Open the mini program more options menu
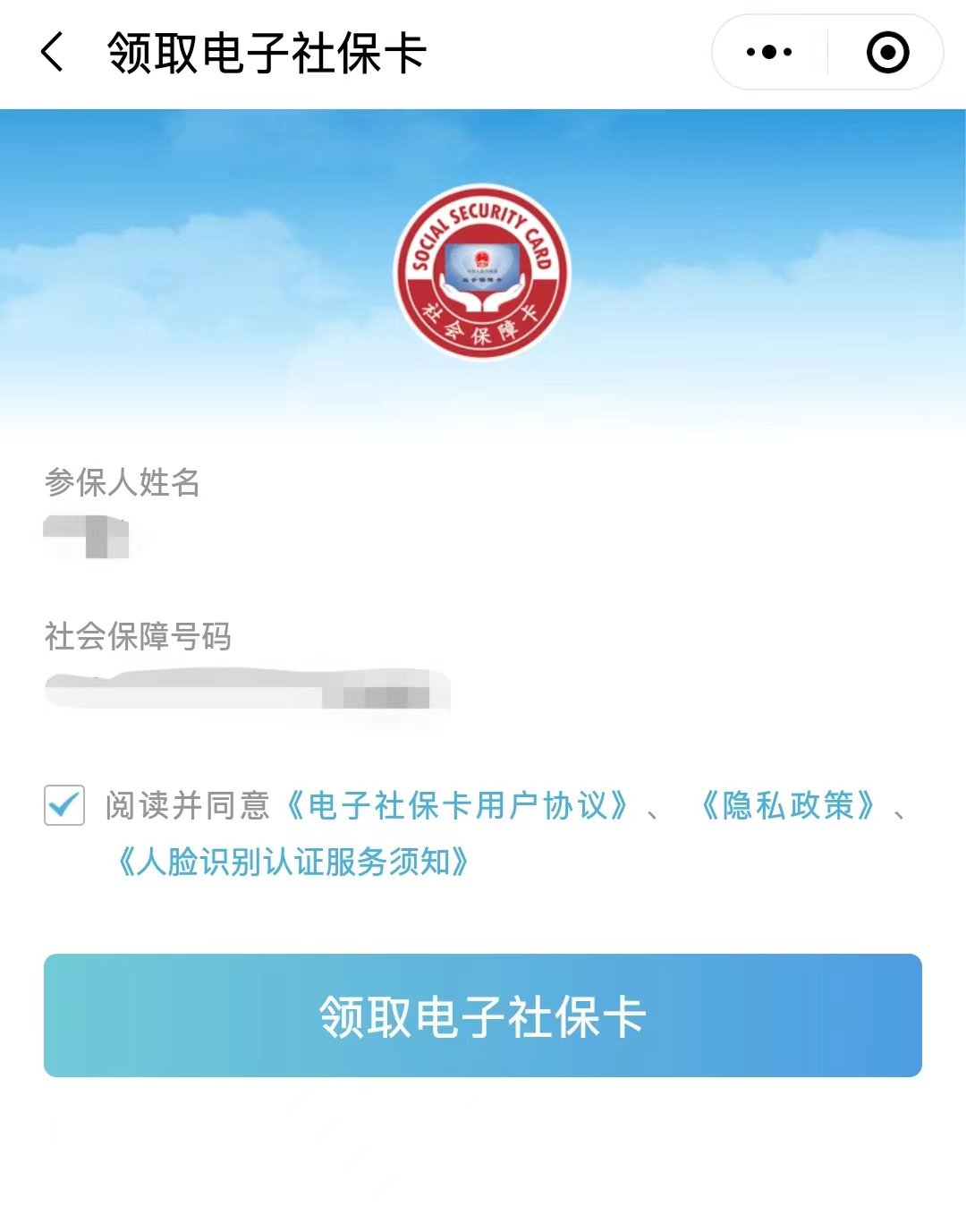The width and height of the screenshot is (966, 1232). [769, 52]
